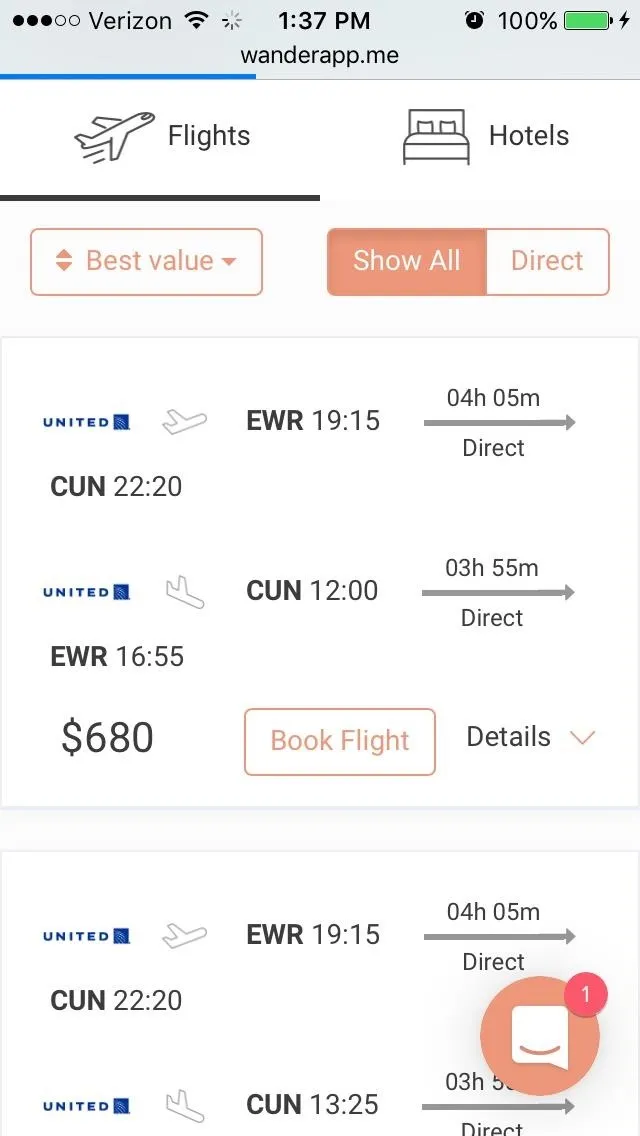The width and height of the screenshot is (640, 1136).
Task: Open the Best value sort dropdown
Action: (x=146, y=262)
